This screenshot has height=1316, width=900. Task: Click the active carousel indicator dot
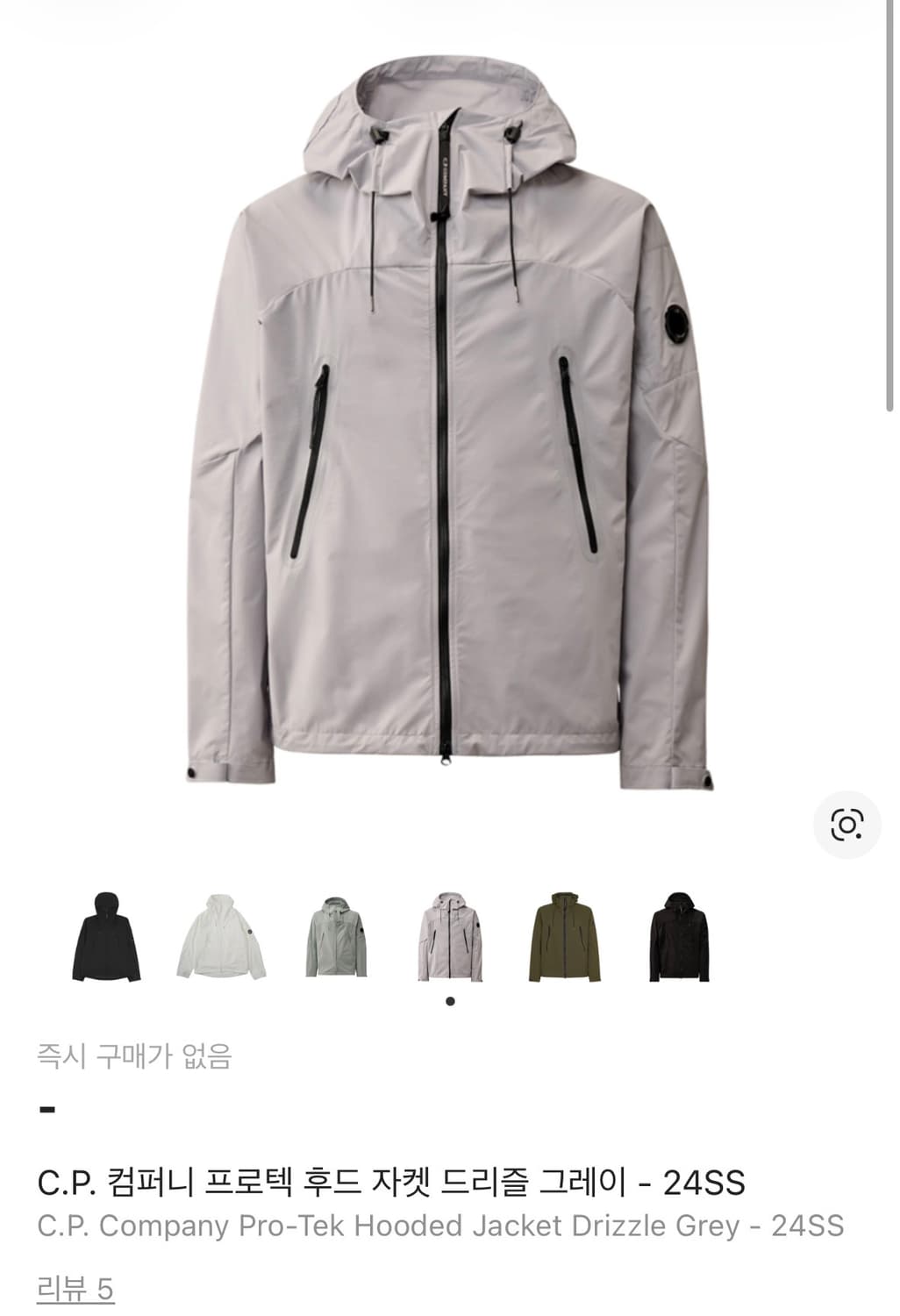click(x=448, y=1000)
